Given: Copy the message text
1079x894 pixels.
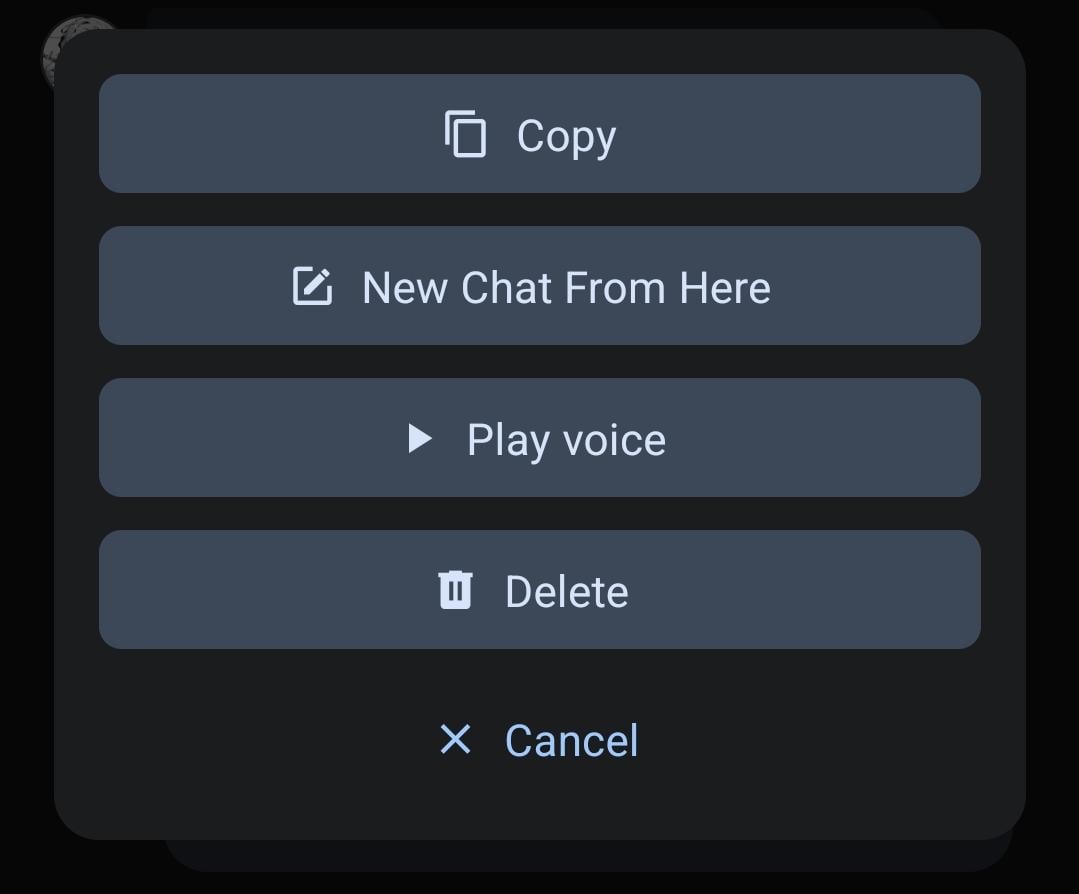Looking at the screenshot, I should (539, 134).
